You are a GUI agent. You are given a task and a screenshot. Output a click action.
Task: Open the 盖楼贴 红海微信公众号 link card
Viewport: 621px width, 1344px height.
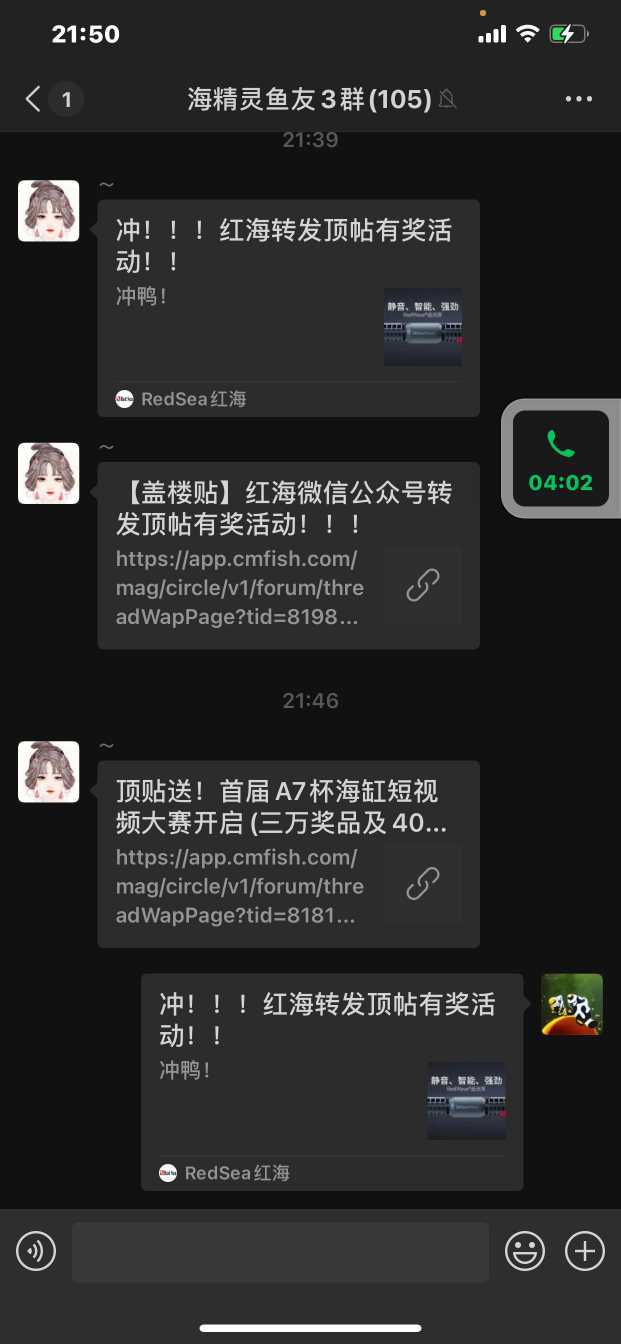click(288, 555)
